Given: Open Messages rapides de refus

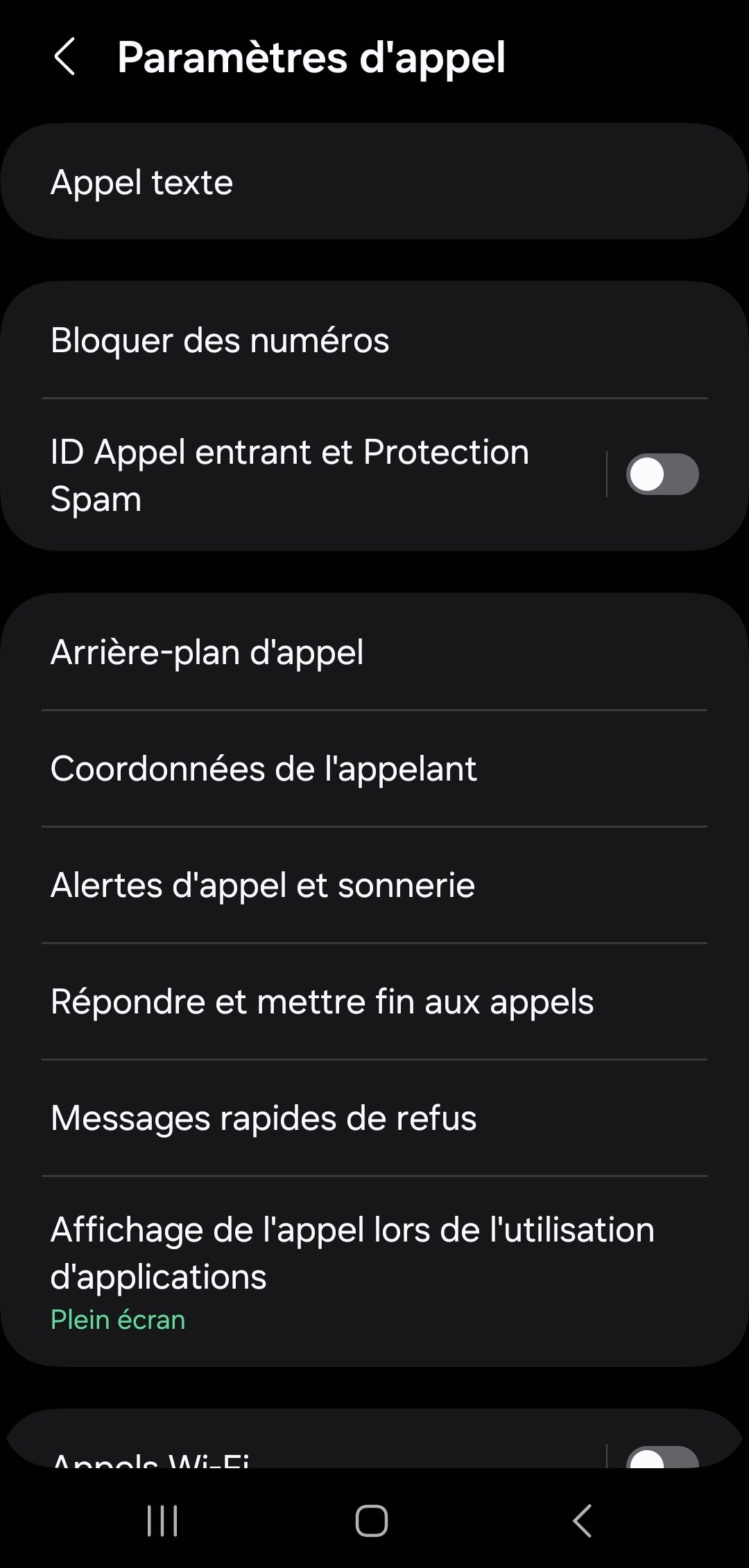Looking at the screenshot, I should tap(374, 1117).
